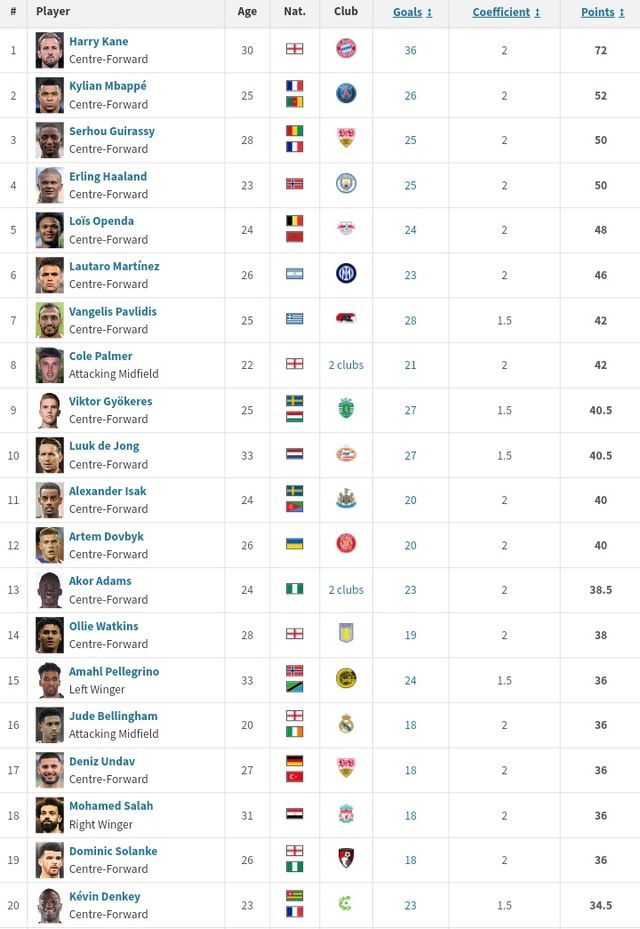View Luuk de Jong's player page
The width and height of the screenshot is (640, 929).
pos(104,446)
